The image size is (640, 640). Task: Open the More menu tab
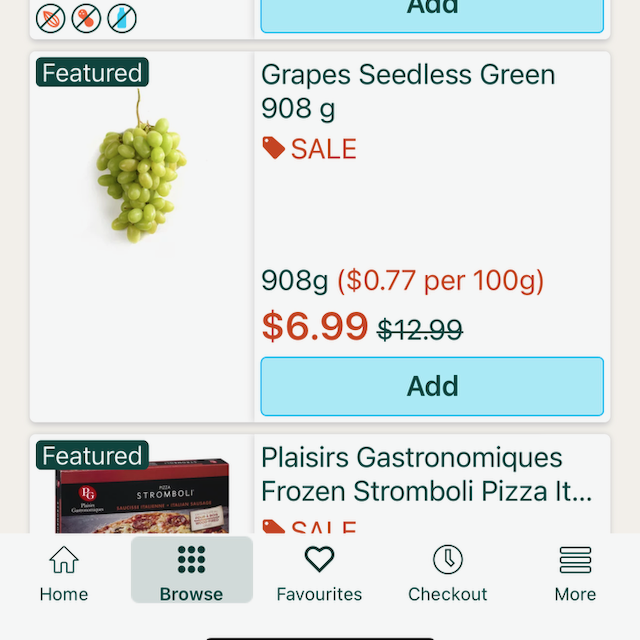tap(575, 572)
